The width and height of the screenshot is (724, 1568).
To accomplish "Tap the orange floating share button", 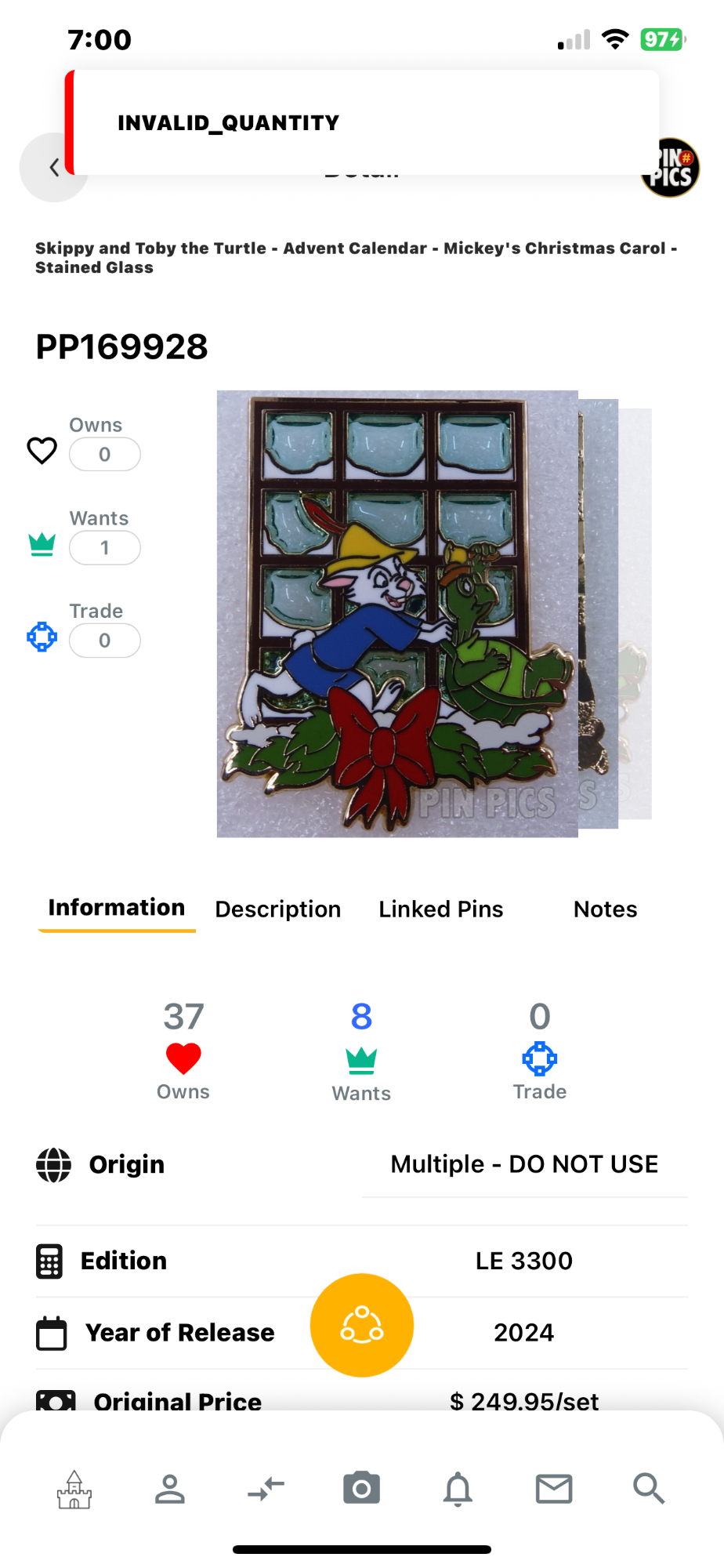I will [362, 1325].
